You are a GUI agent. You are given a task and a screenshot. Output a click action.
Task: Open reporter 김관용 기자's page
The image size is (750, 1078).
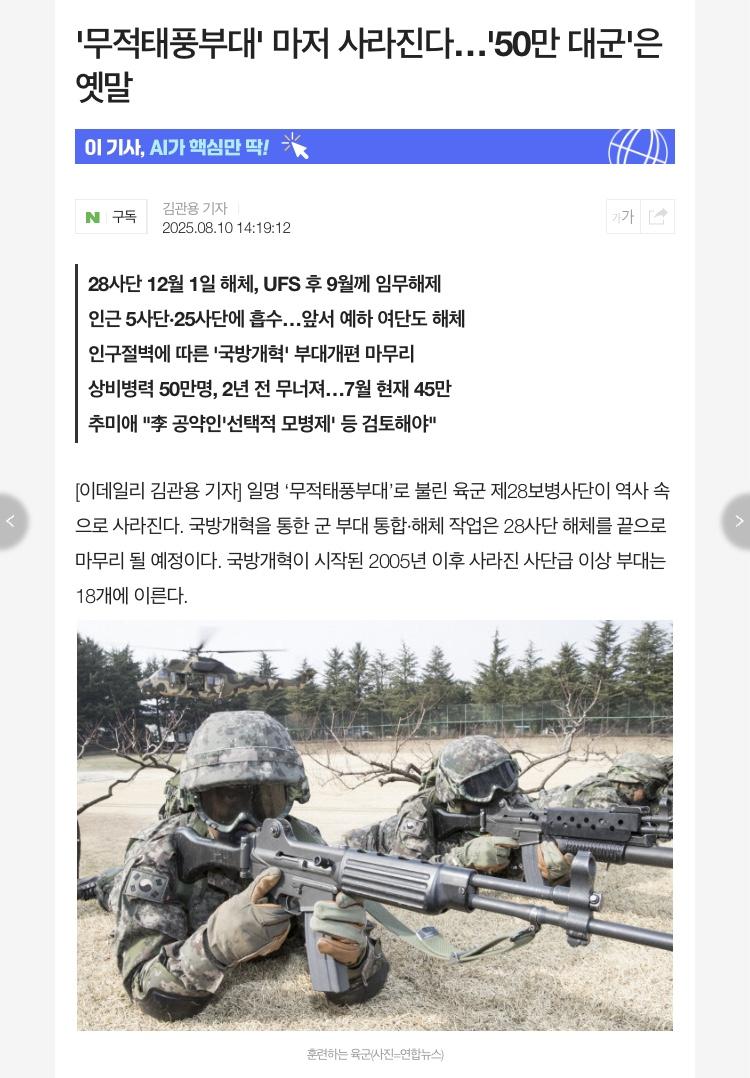pyautogui.click(x=195, y=208)
